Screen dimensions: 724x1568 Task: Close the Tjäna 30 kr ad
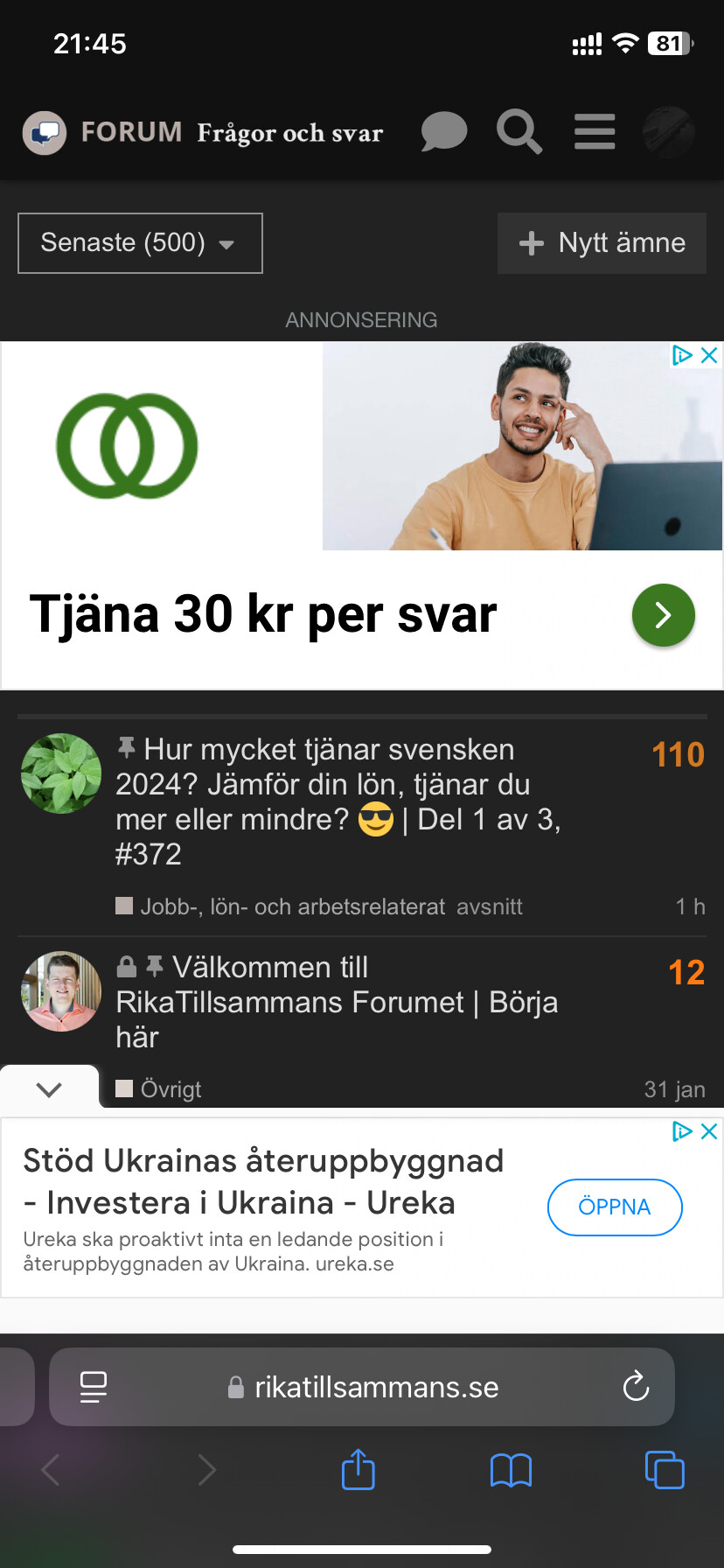(709, 354)
